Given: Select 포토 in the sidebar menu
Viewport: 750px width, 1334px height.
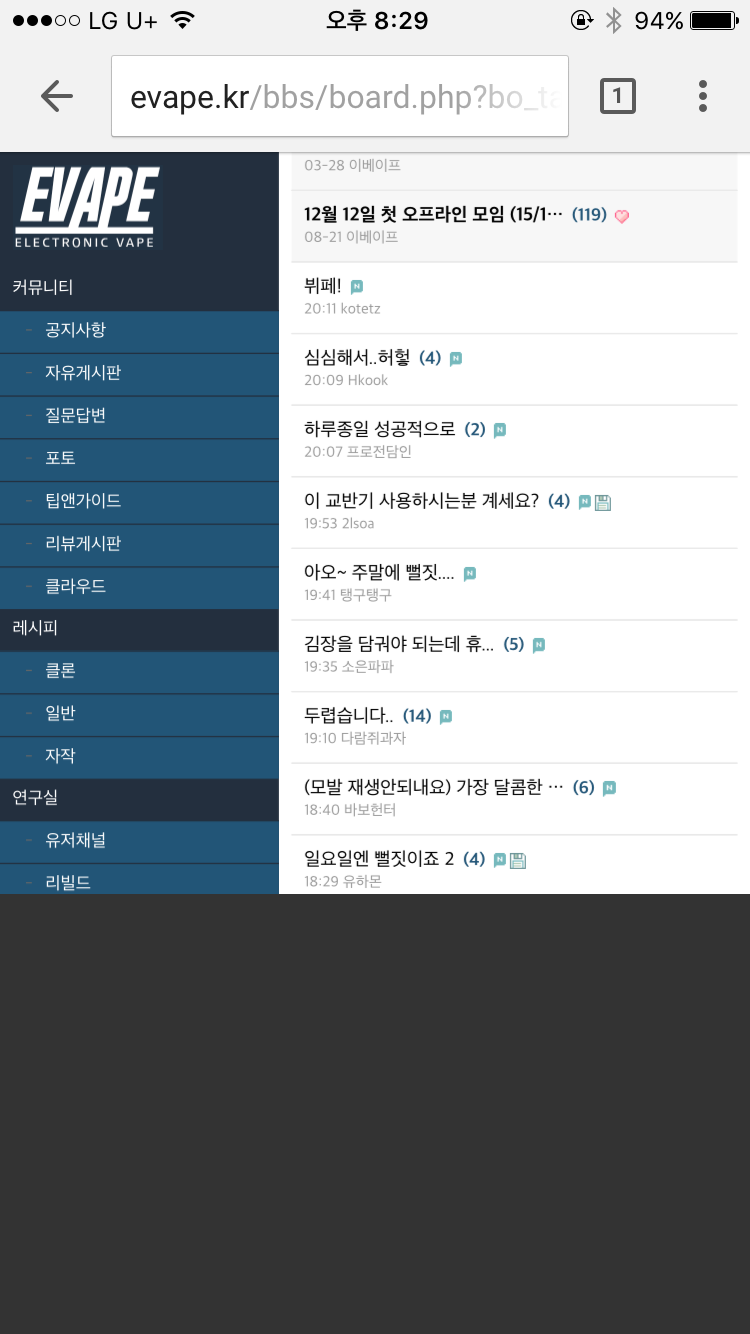Looking at the screenshot, I should coord(139,458).
